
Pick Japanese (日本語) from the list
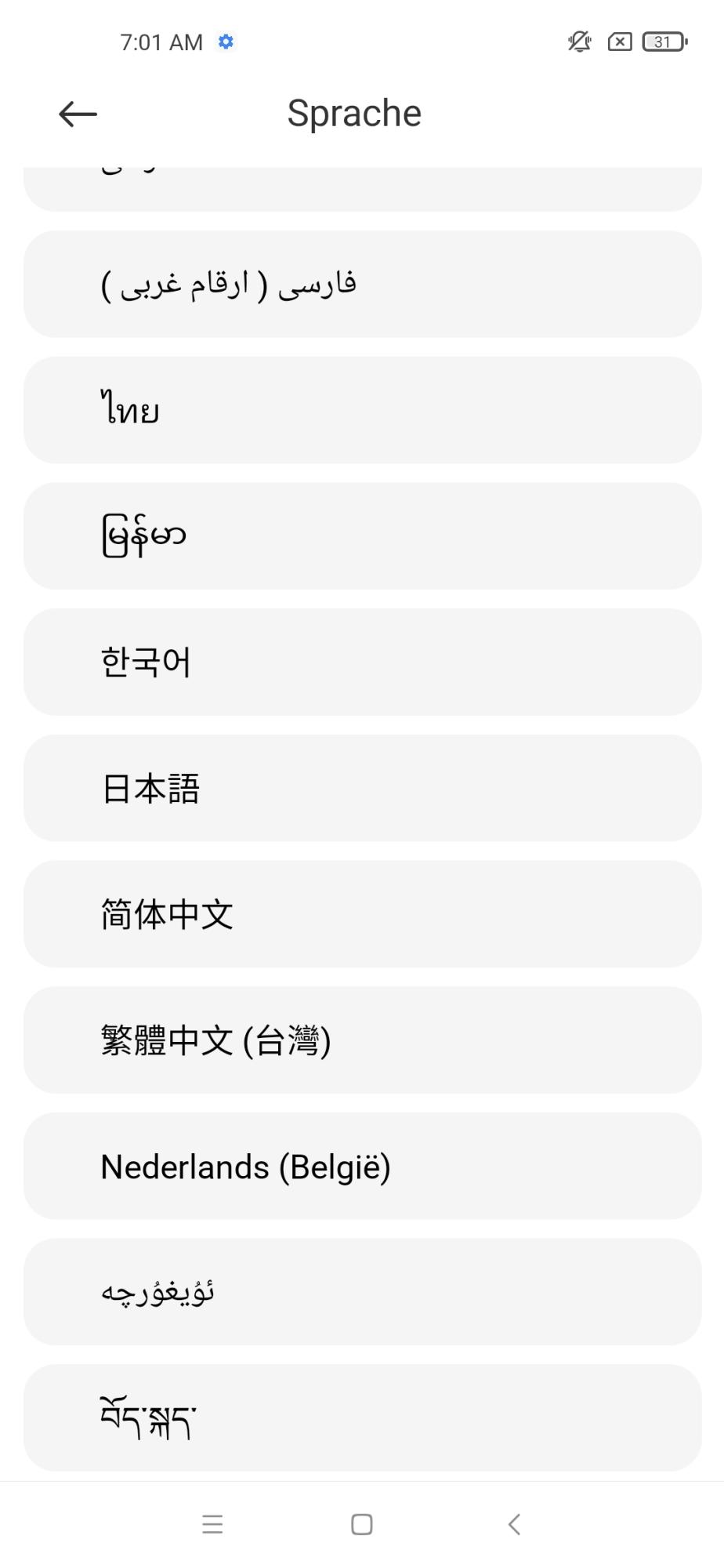pyautogui.click(x=362, y=788)
